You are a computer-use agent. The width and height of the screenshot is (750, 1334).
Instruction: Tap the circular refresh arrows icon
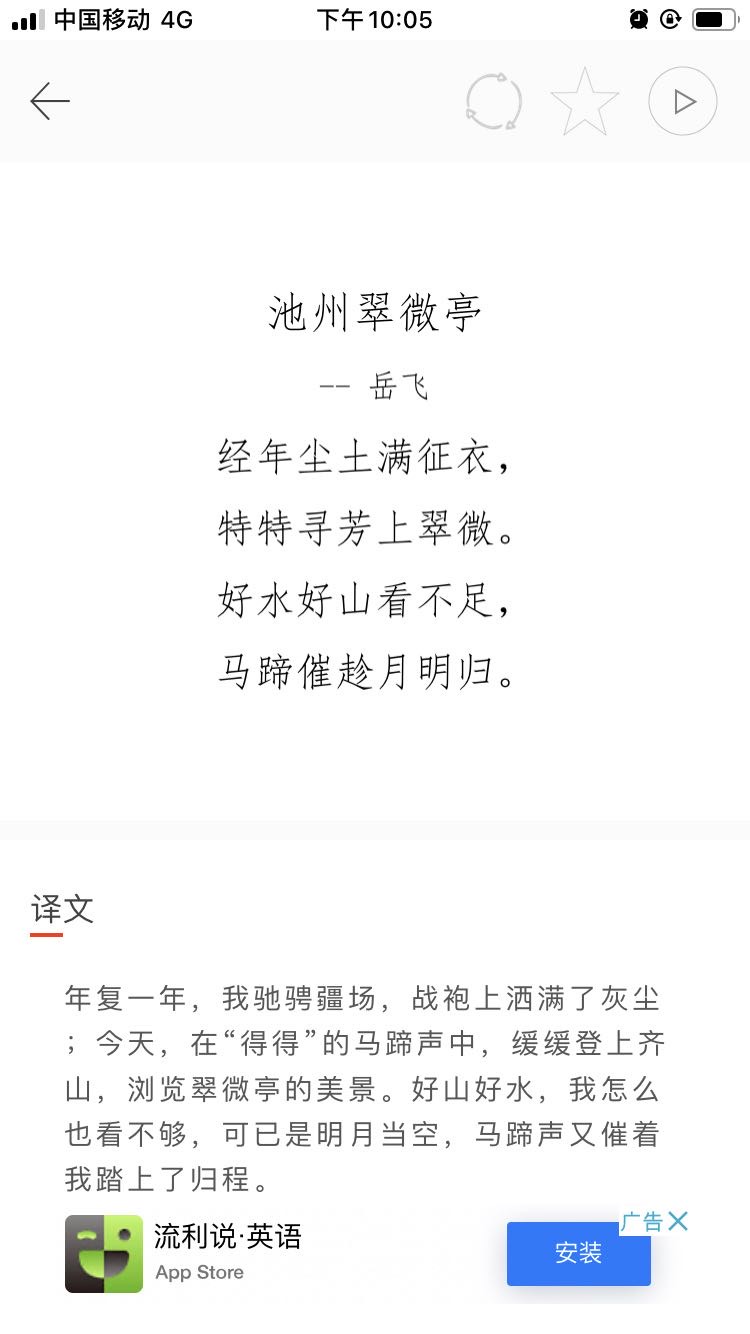click(494, 101)
